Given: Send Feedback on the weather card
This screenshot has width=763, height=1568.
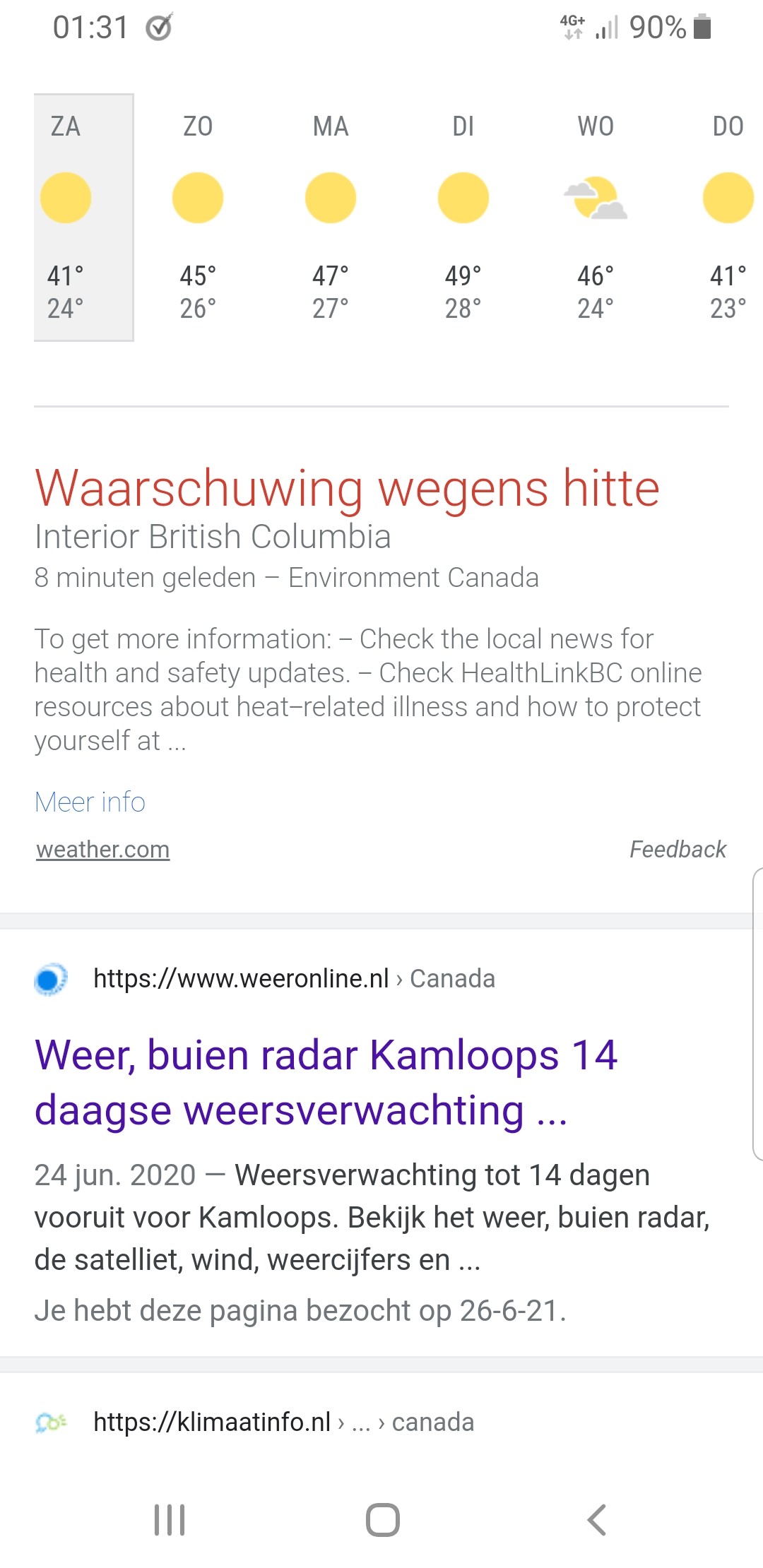Looking at the screenshot, I should (x=678, y=849).
